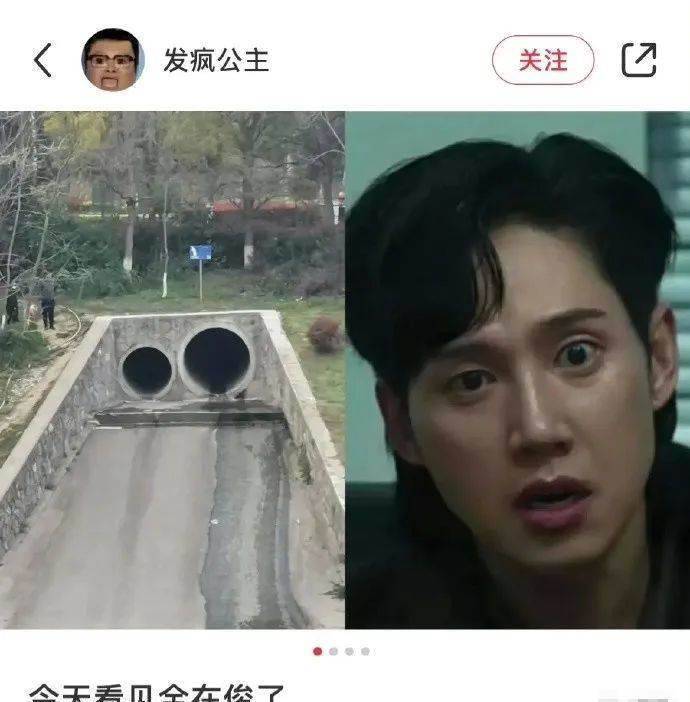
Task: Open 发疯公主's profile avatar
Action: coord(112,60)
